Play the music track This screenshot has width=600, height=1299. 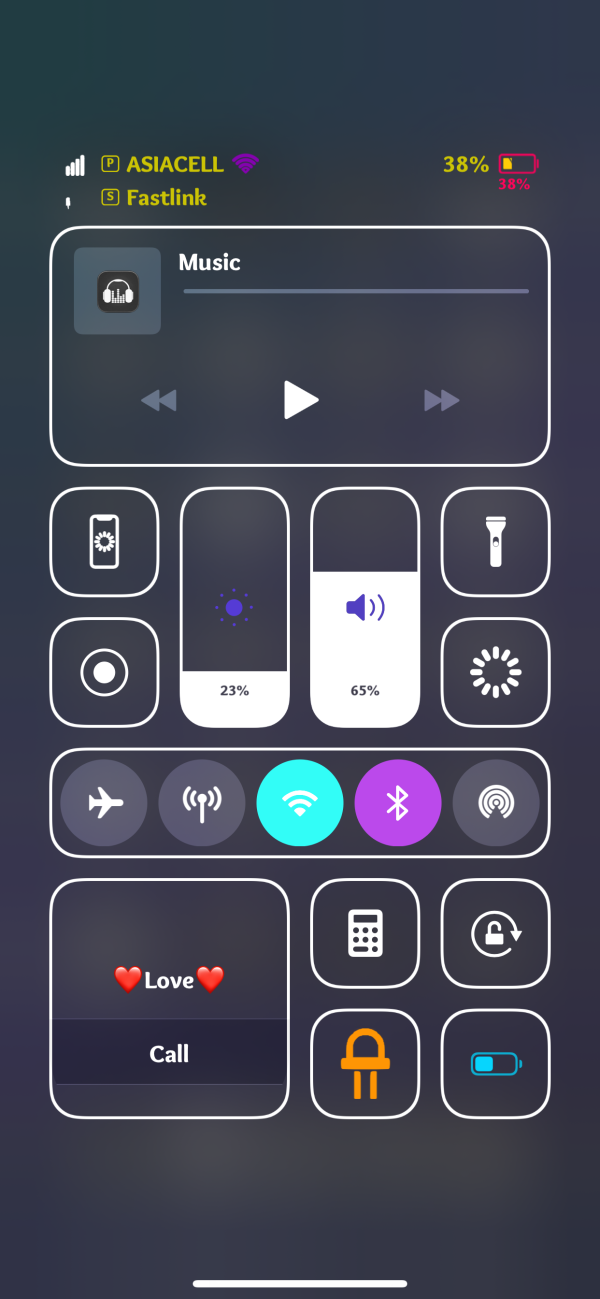(x=300, y=400)
